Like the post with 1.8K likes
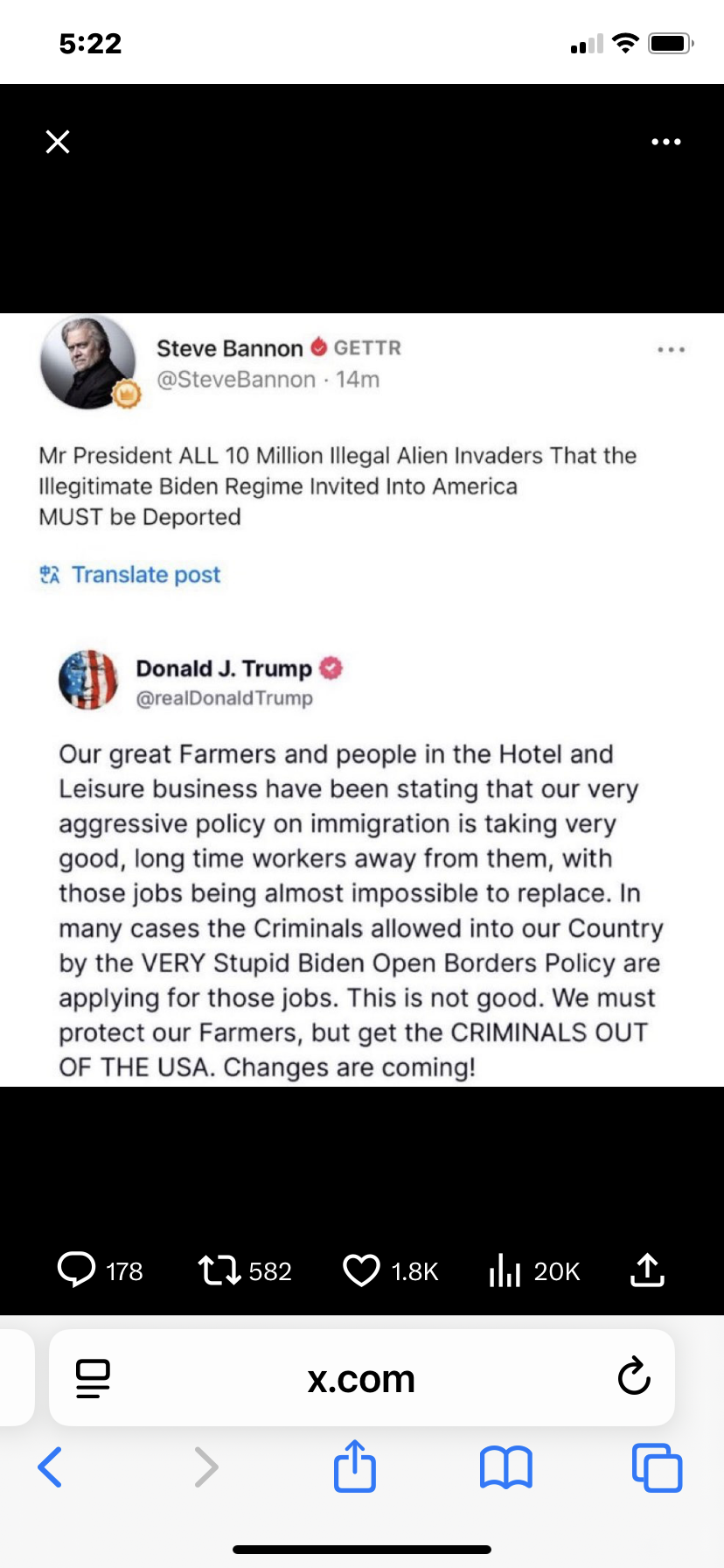The height and width of the screenshot is (1568, 724). (361, 1270)
